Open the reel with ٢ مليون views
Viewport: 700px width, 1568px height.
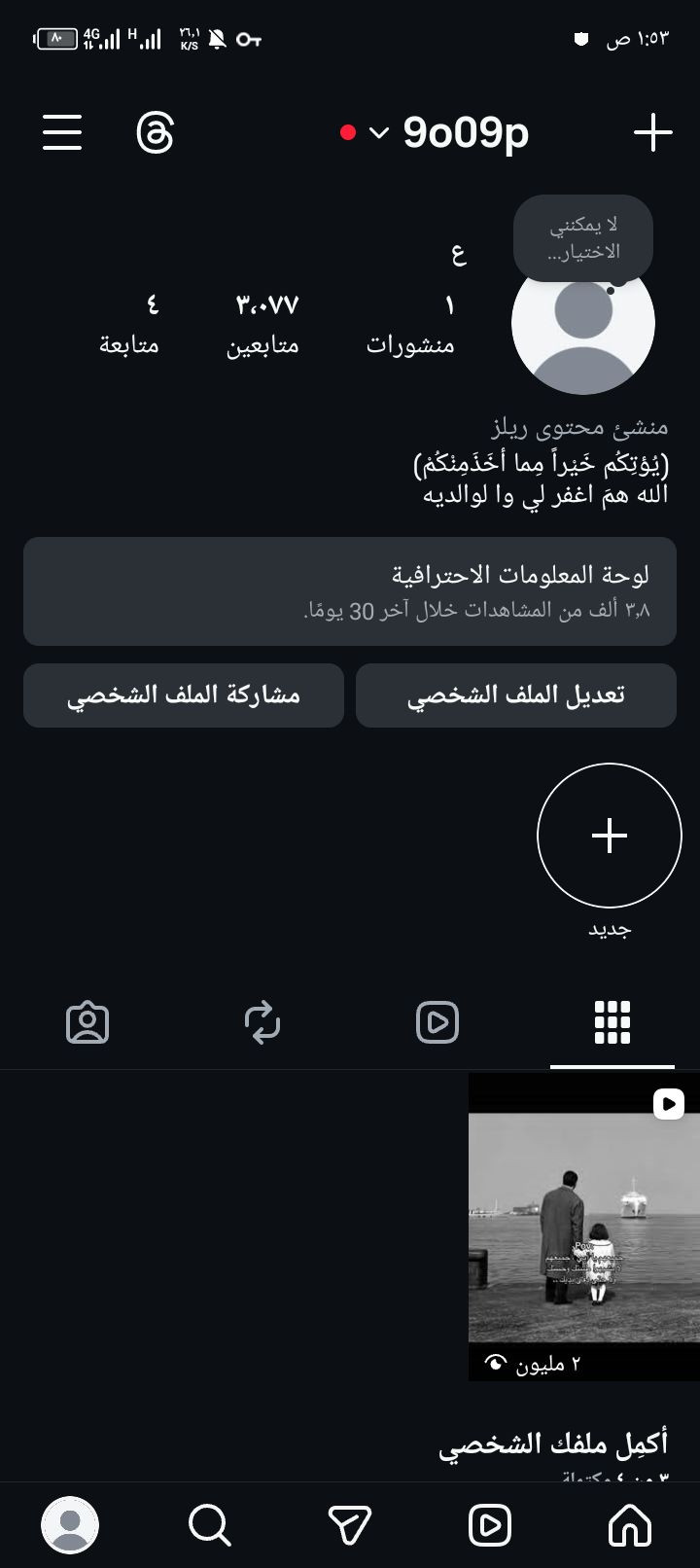(583, 1226)
